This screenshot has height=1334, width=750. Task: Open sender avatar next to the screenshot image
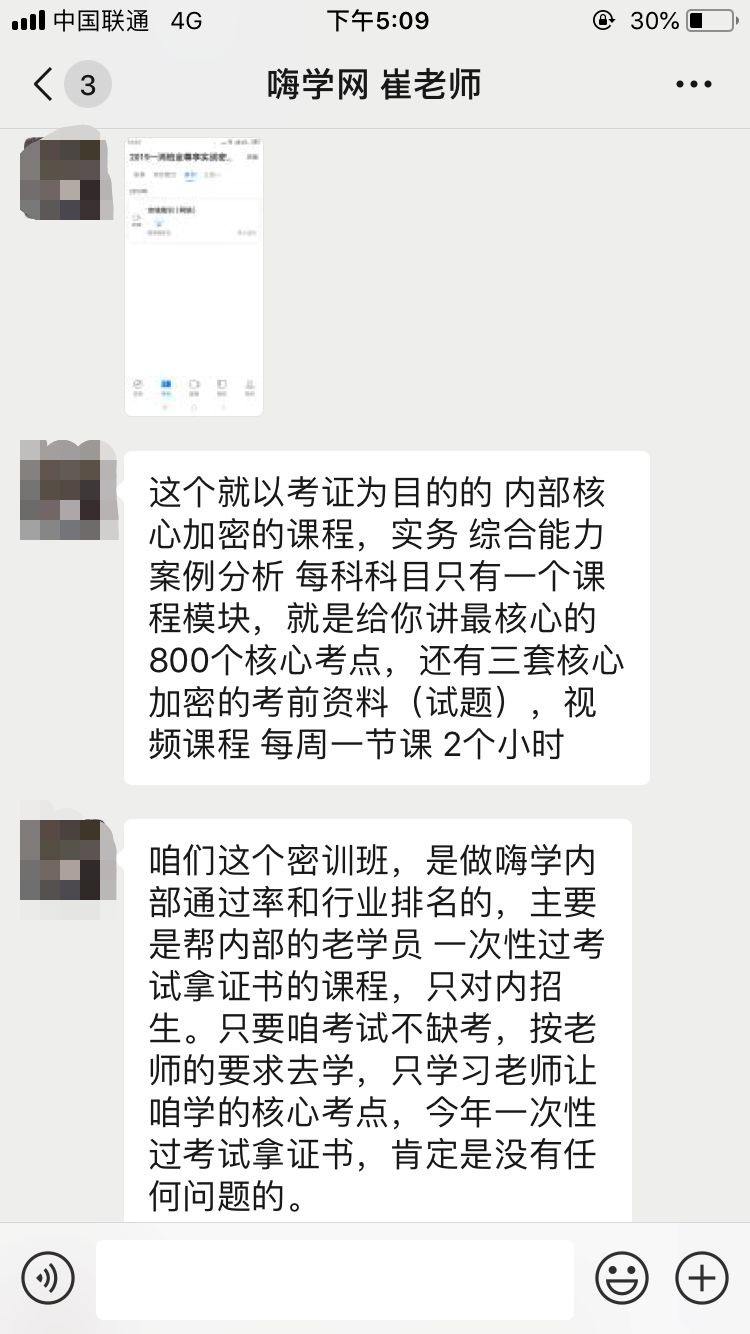(62, 178)
